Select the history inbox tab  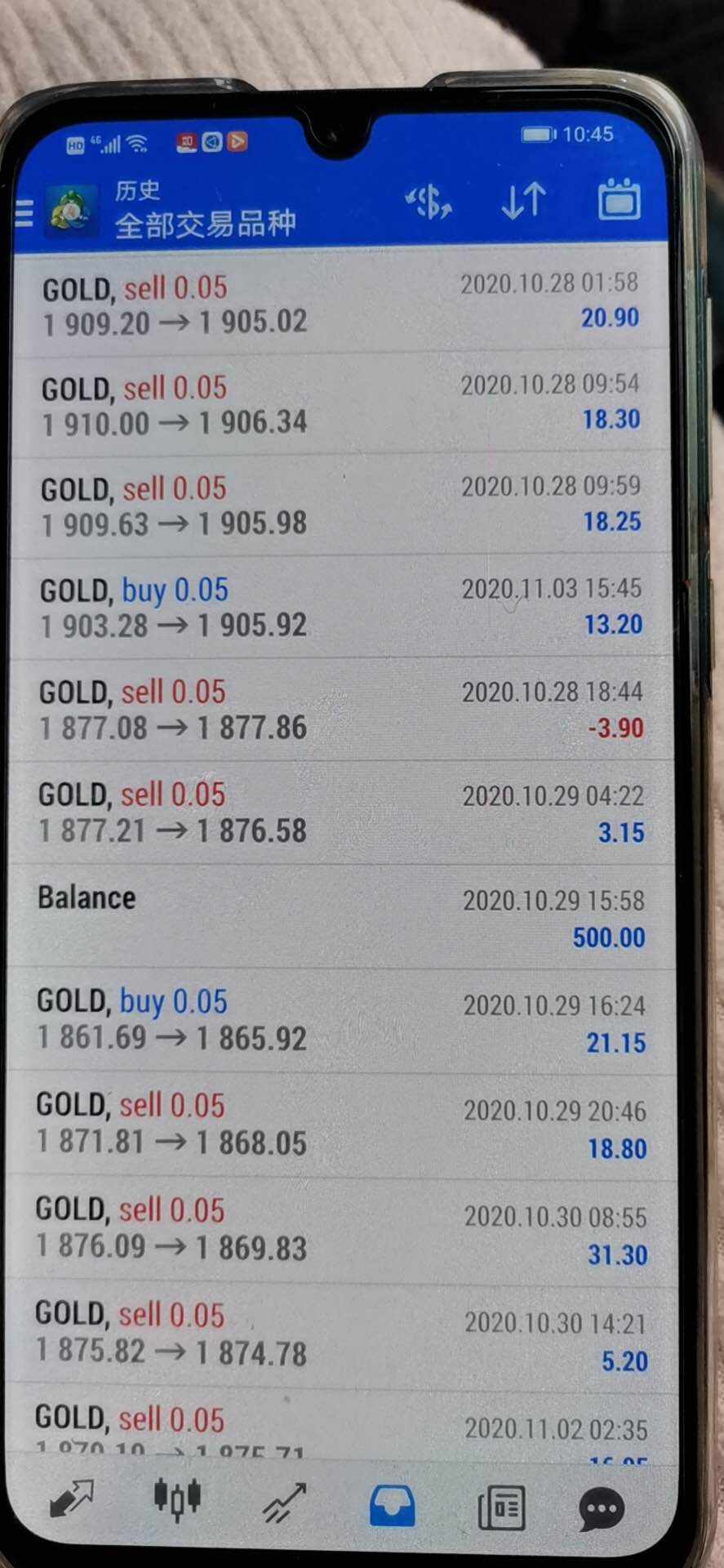(x=392, y=1505)
